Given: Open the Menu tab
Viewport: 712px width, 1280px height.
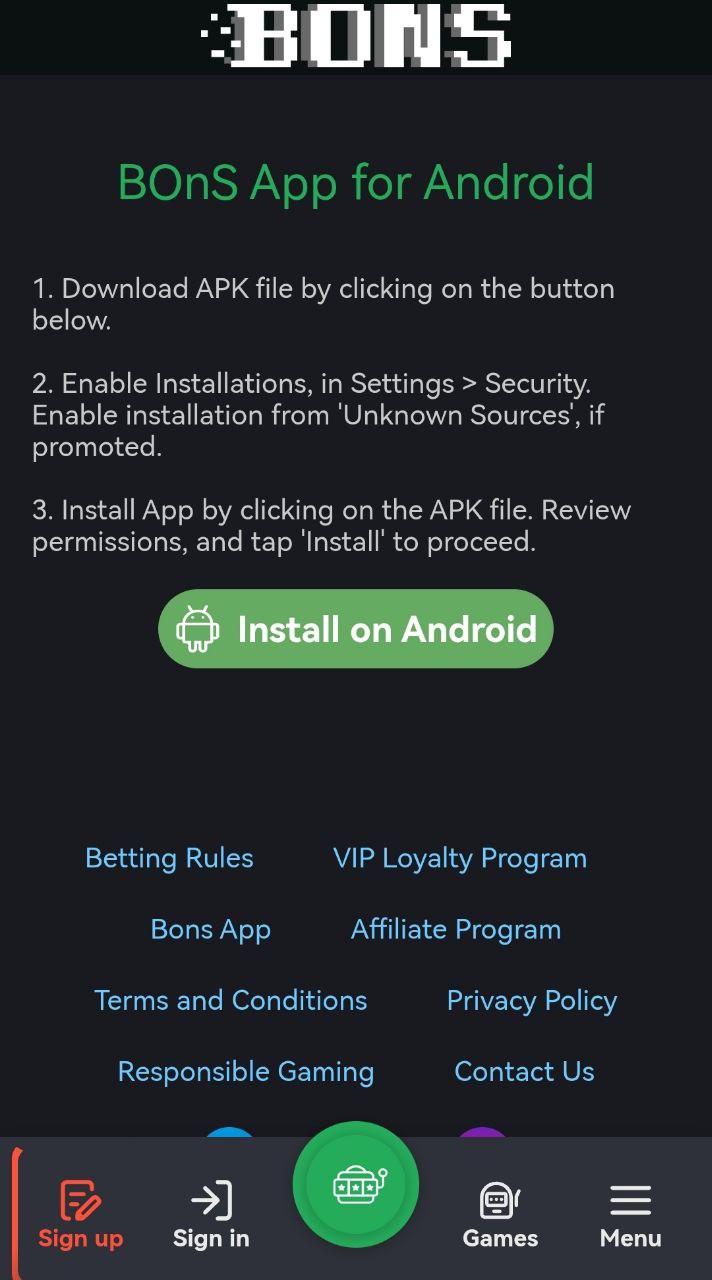Looking at the screenshot, I should tap(631, 1214).
